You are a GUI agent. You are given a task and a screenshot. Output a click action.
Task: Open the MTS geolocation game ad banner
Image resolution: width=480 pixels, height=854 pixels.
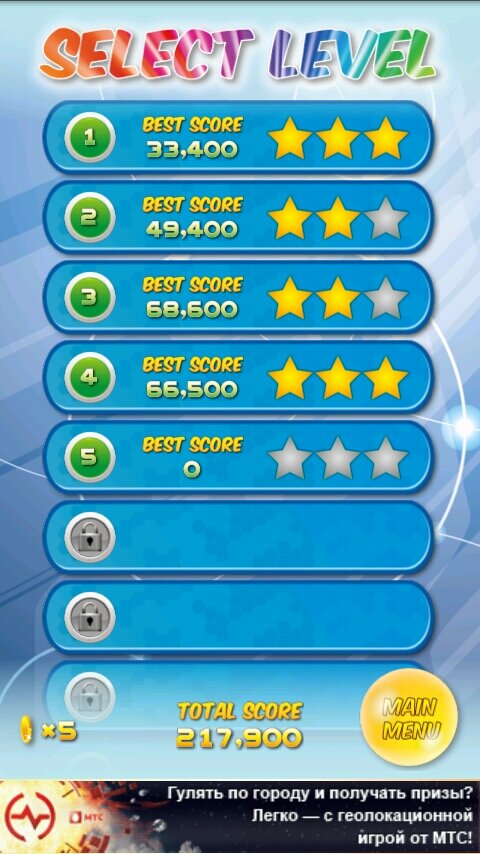pyautogui.click(x=240, y=816)
